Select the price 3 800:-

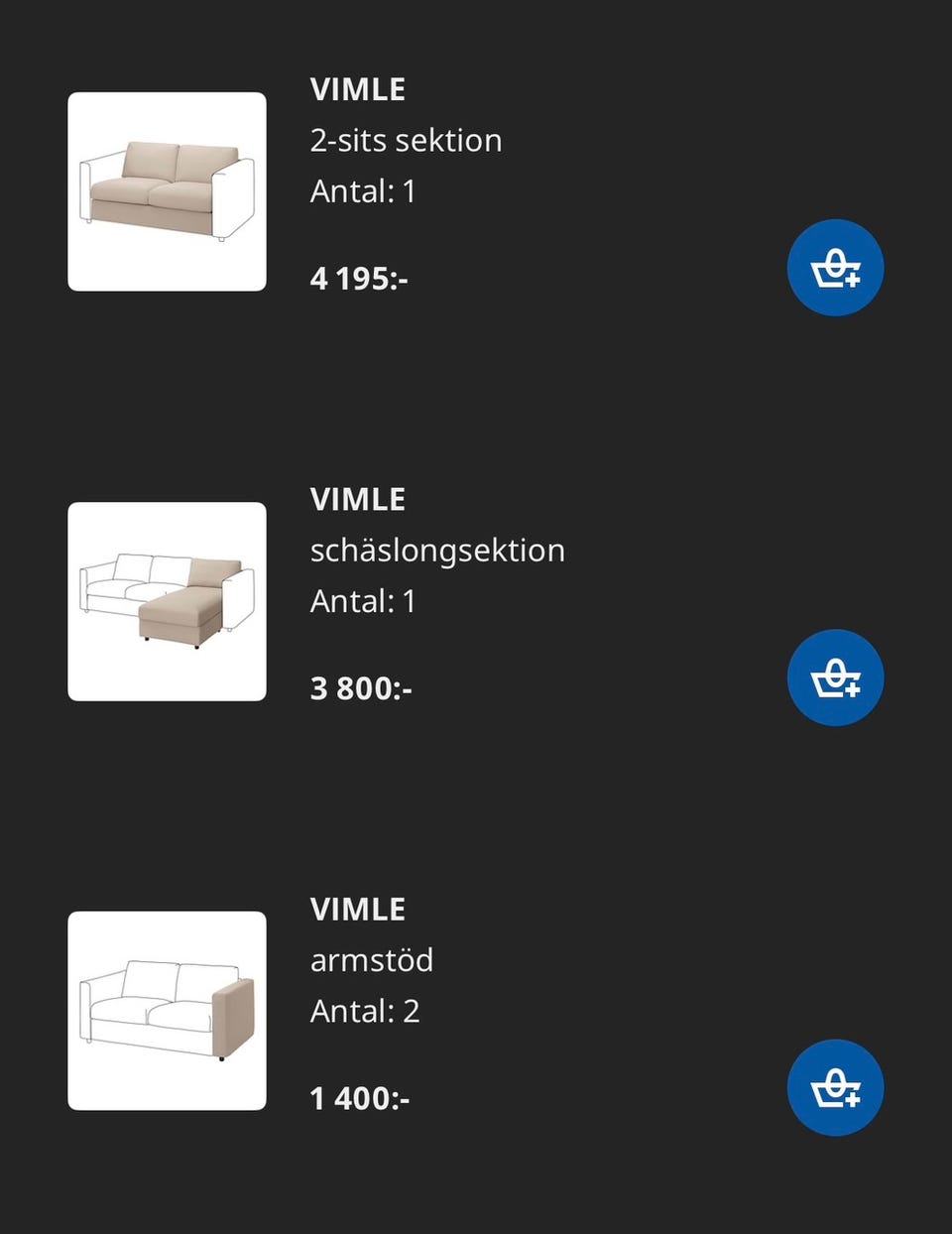[x=359, y=688]
